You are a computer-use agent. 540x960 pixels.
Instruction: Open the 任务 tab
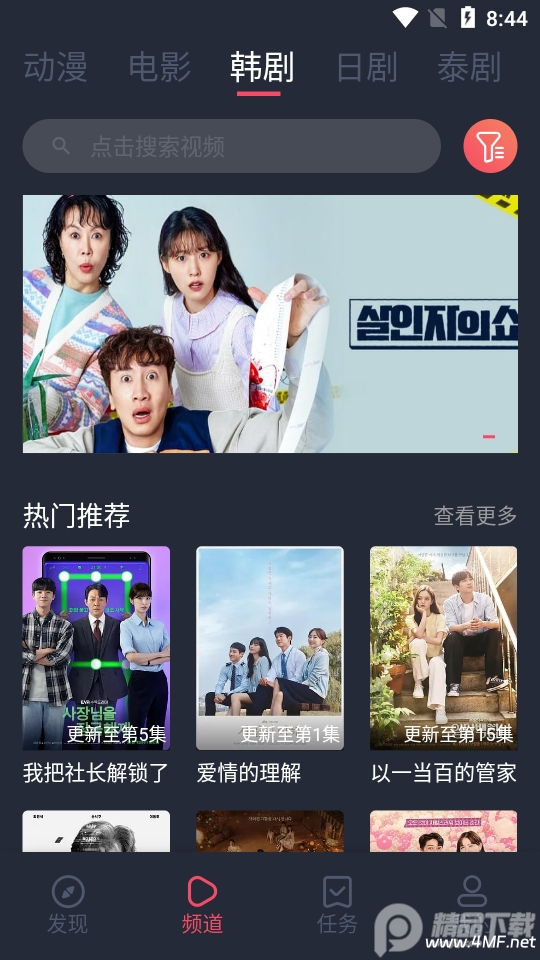[x=337, y=904]
